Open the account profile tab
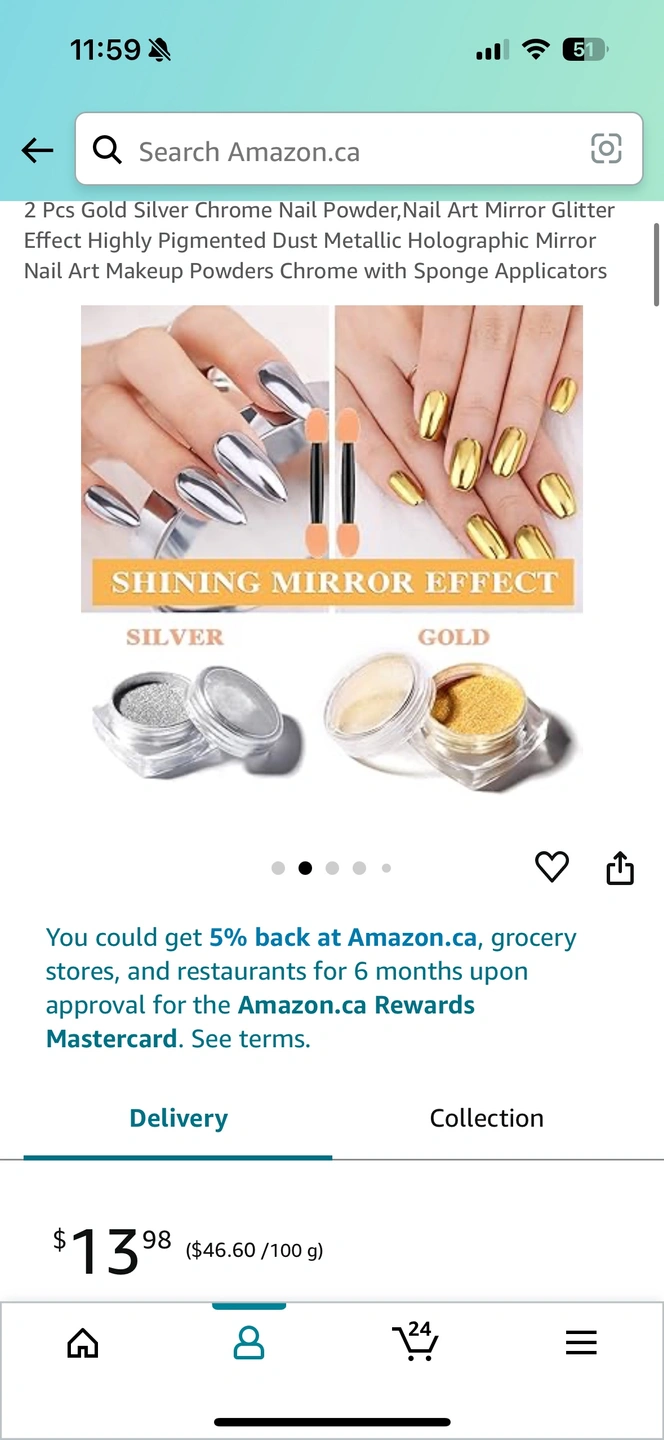 coord(249,1342)
